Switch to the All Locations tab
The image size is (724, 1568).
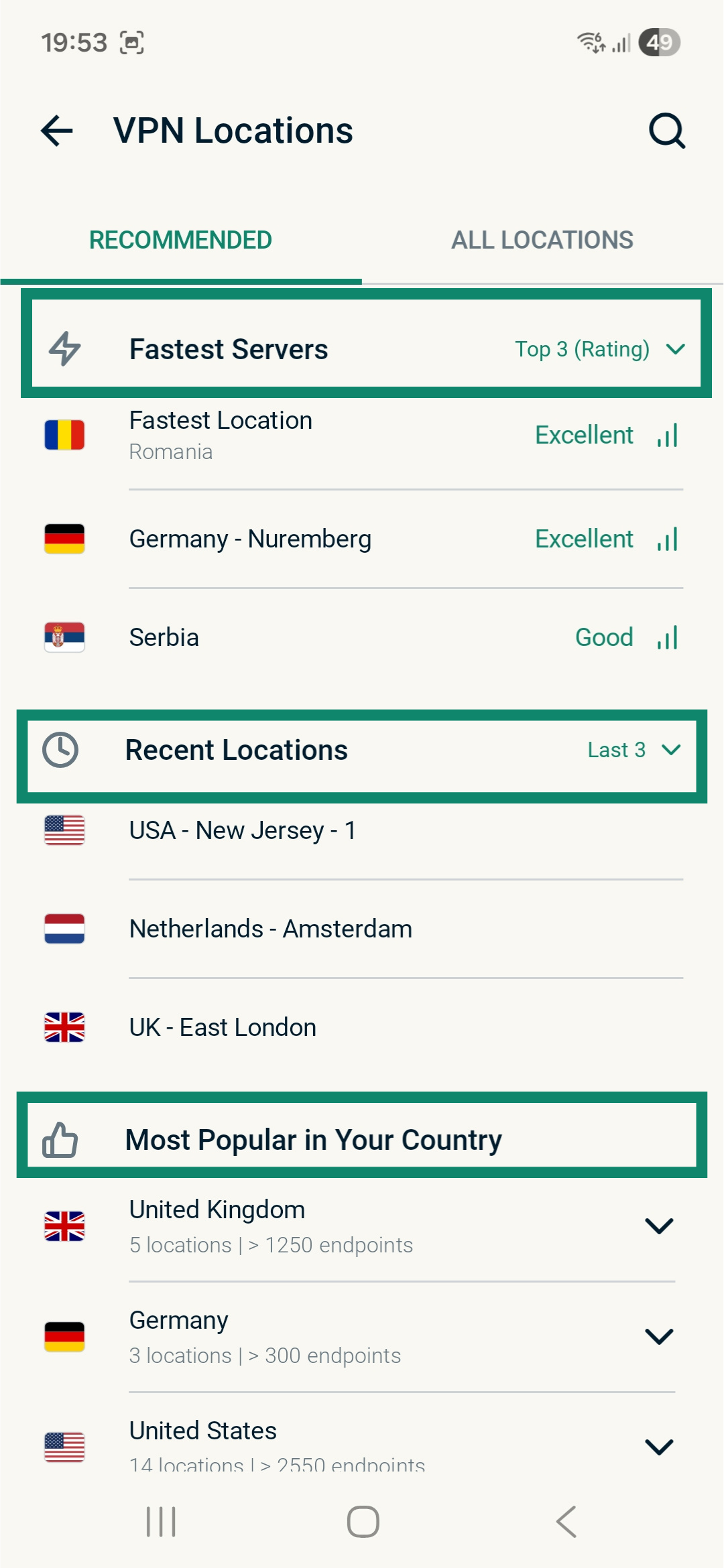tap(542, 240)
